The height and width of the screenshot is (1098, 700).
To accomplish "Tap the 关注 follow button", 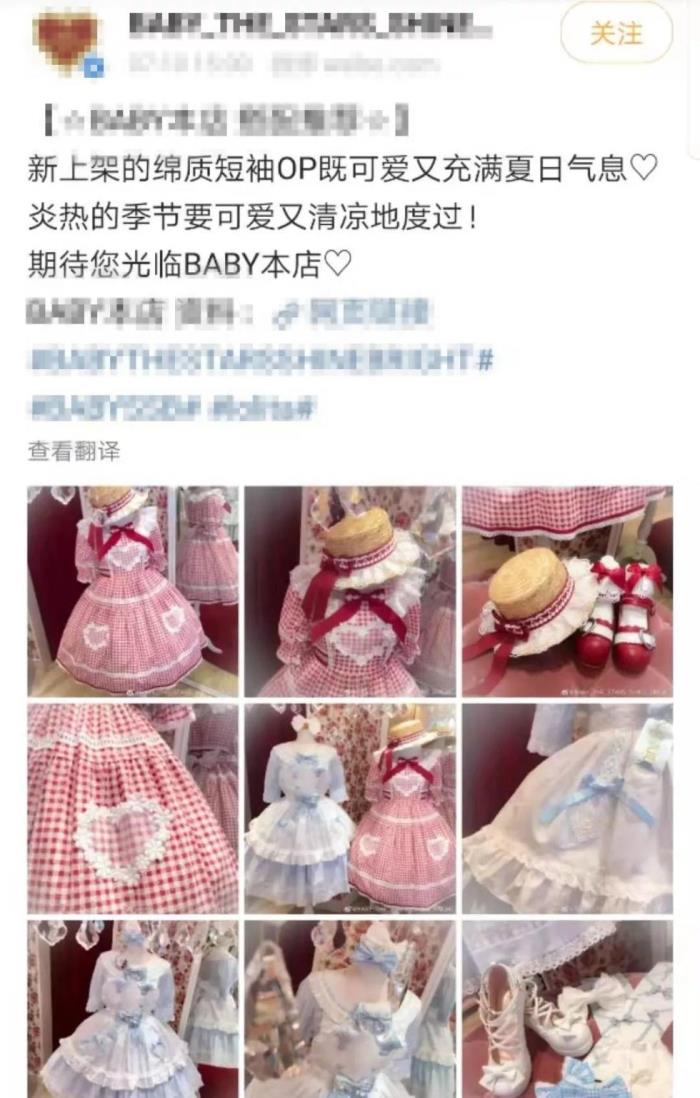I will pyautogui.click(x=616, y=34).
